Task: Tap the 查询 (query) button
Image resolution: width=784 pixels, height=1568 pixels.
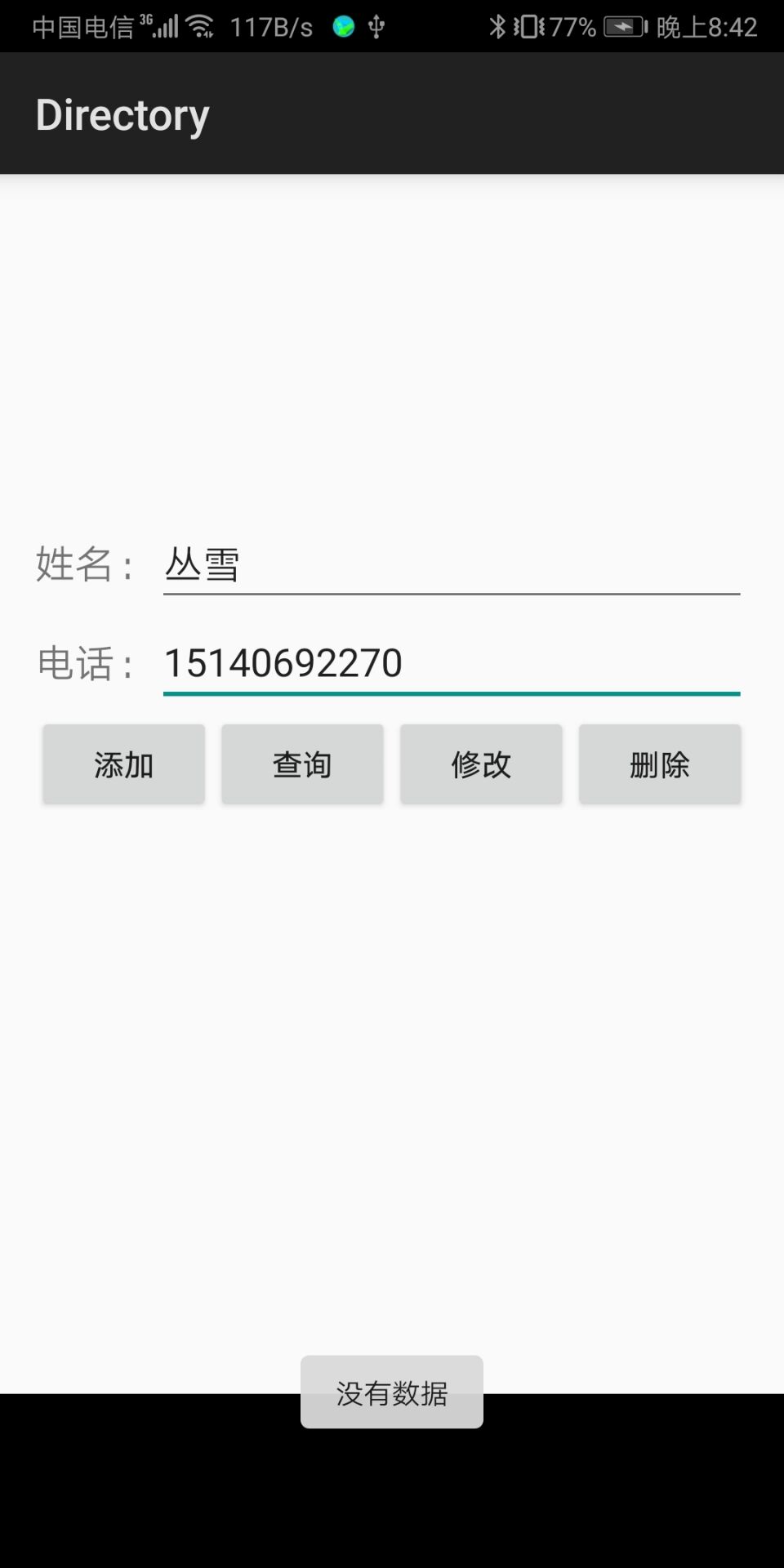Action: 302,764
